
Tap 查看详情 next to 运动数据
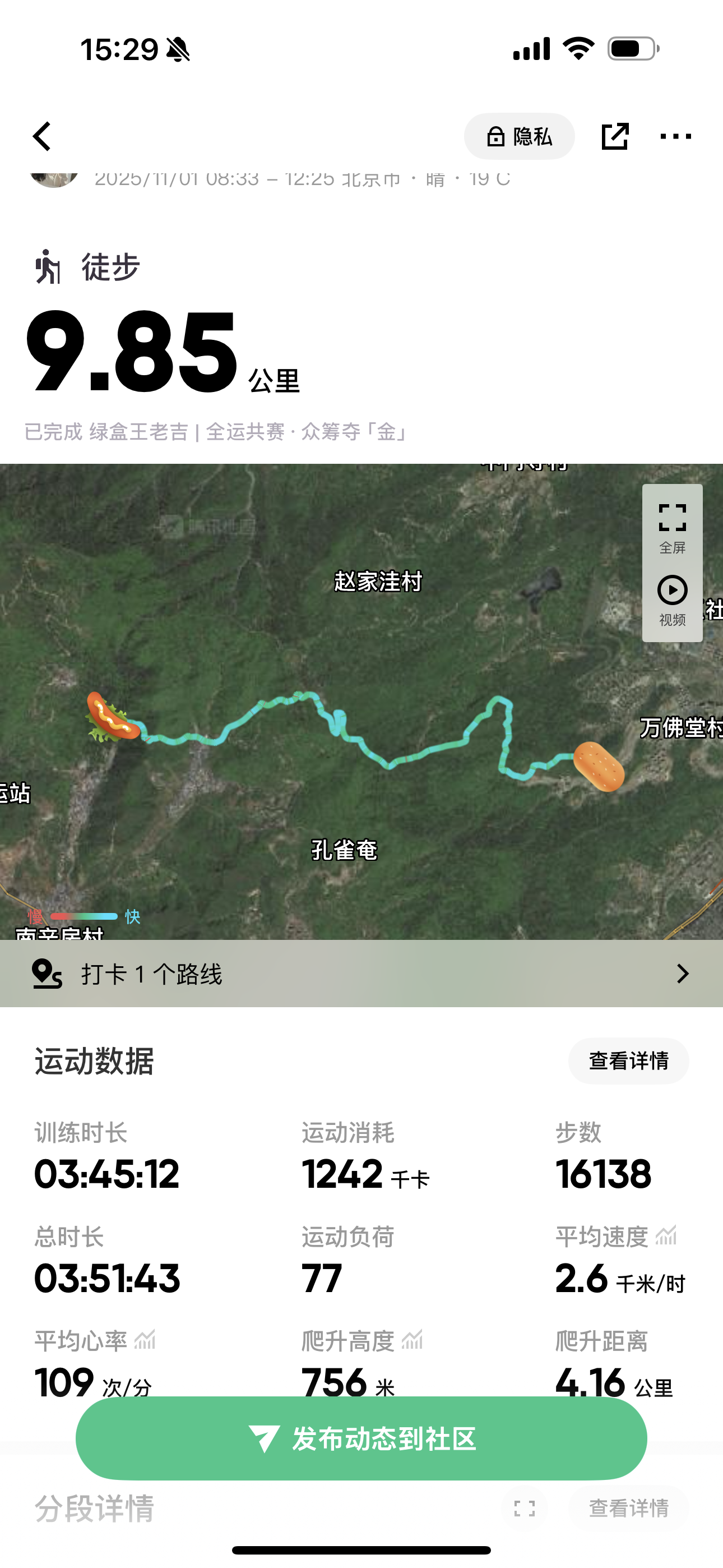click(628, 1061)
